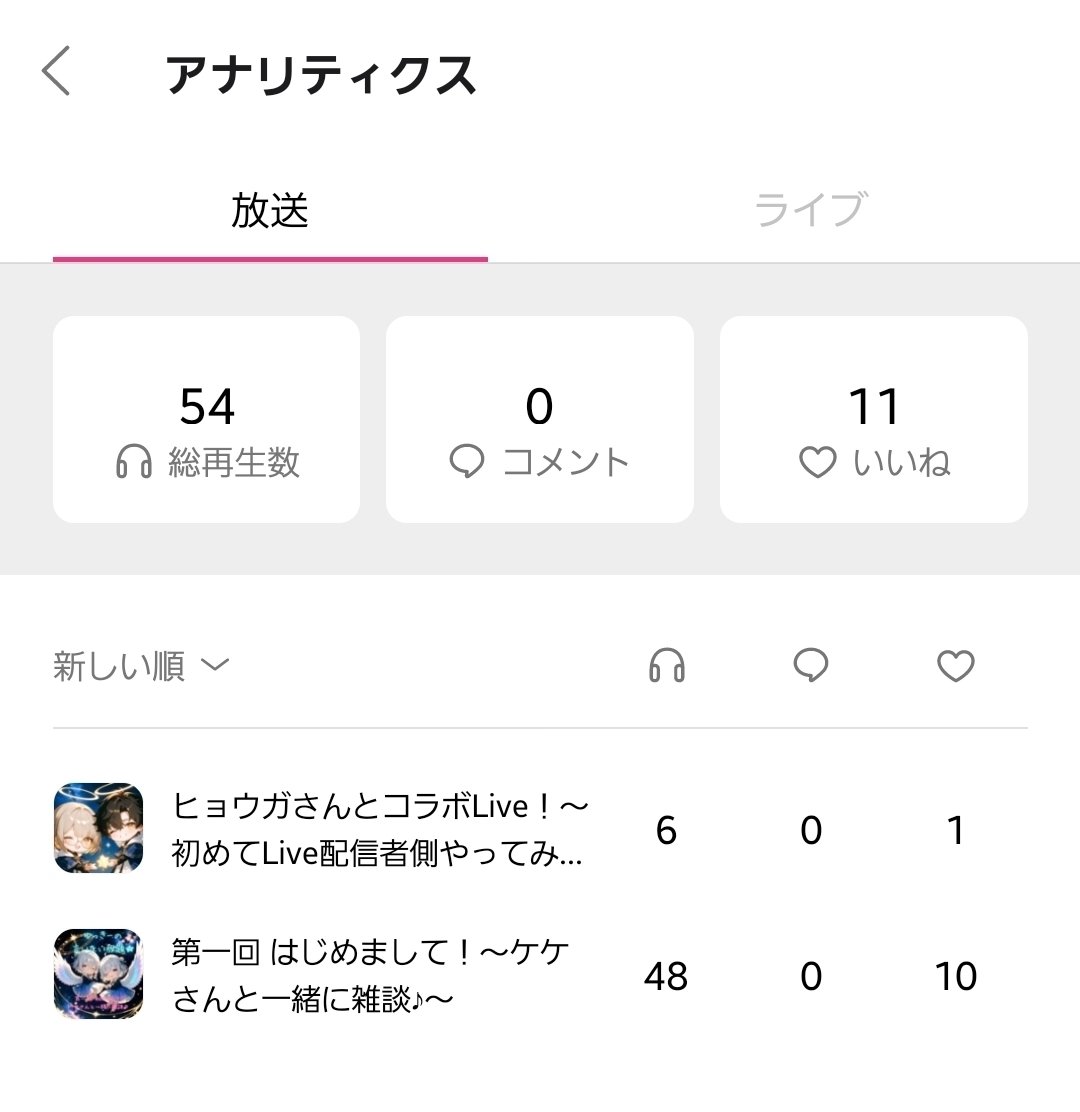
Task: Expand the 新しい順 sort dropdown
Action: [x=141, y=666]
